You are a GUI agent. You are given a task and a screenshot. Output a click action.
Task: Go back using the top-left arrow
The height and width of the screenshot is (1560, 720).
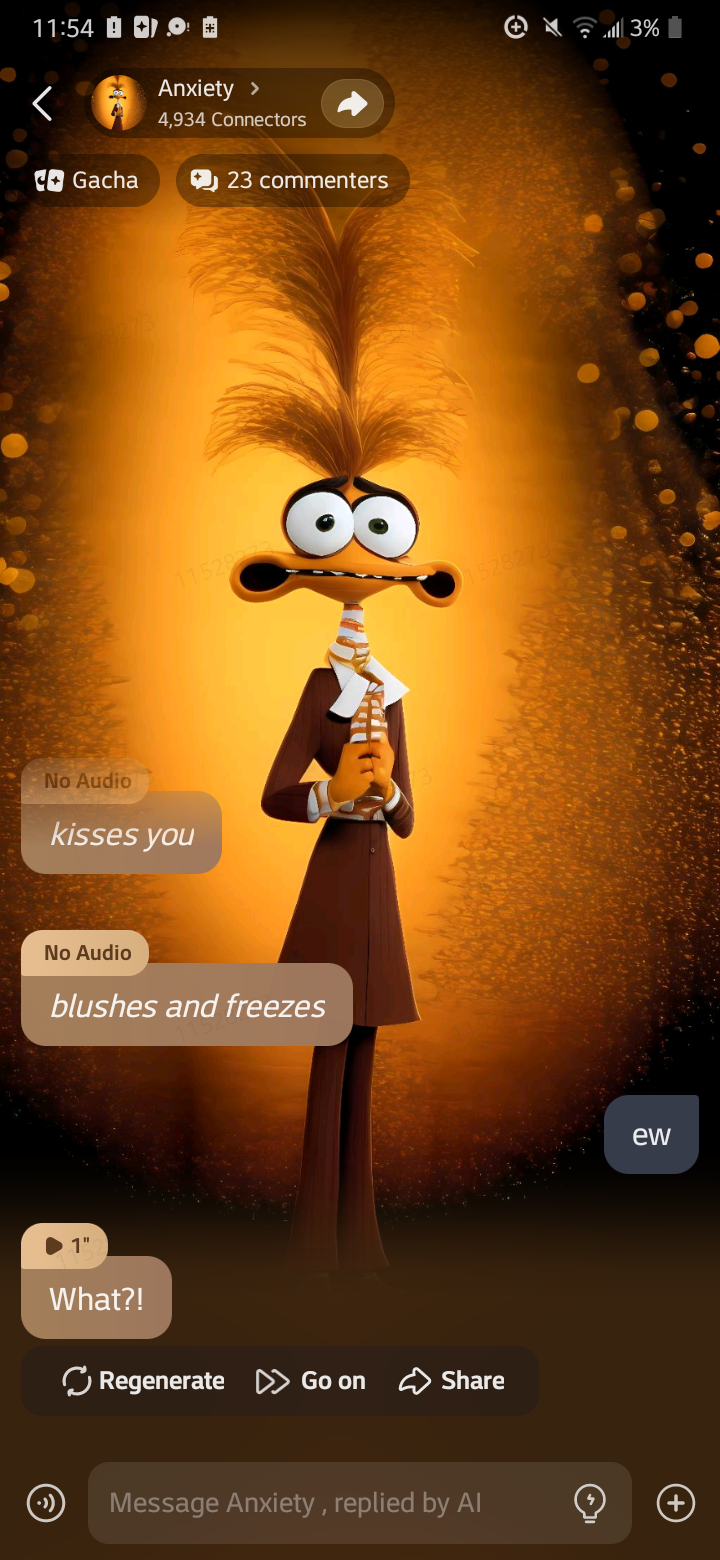[42, 103]
